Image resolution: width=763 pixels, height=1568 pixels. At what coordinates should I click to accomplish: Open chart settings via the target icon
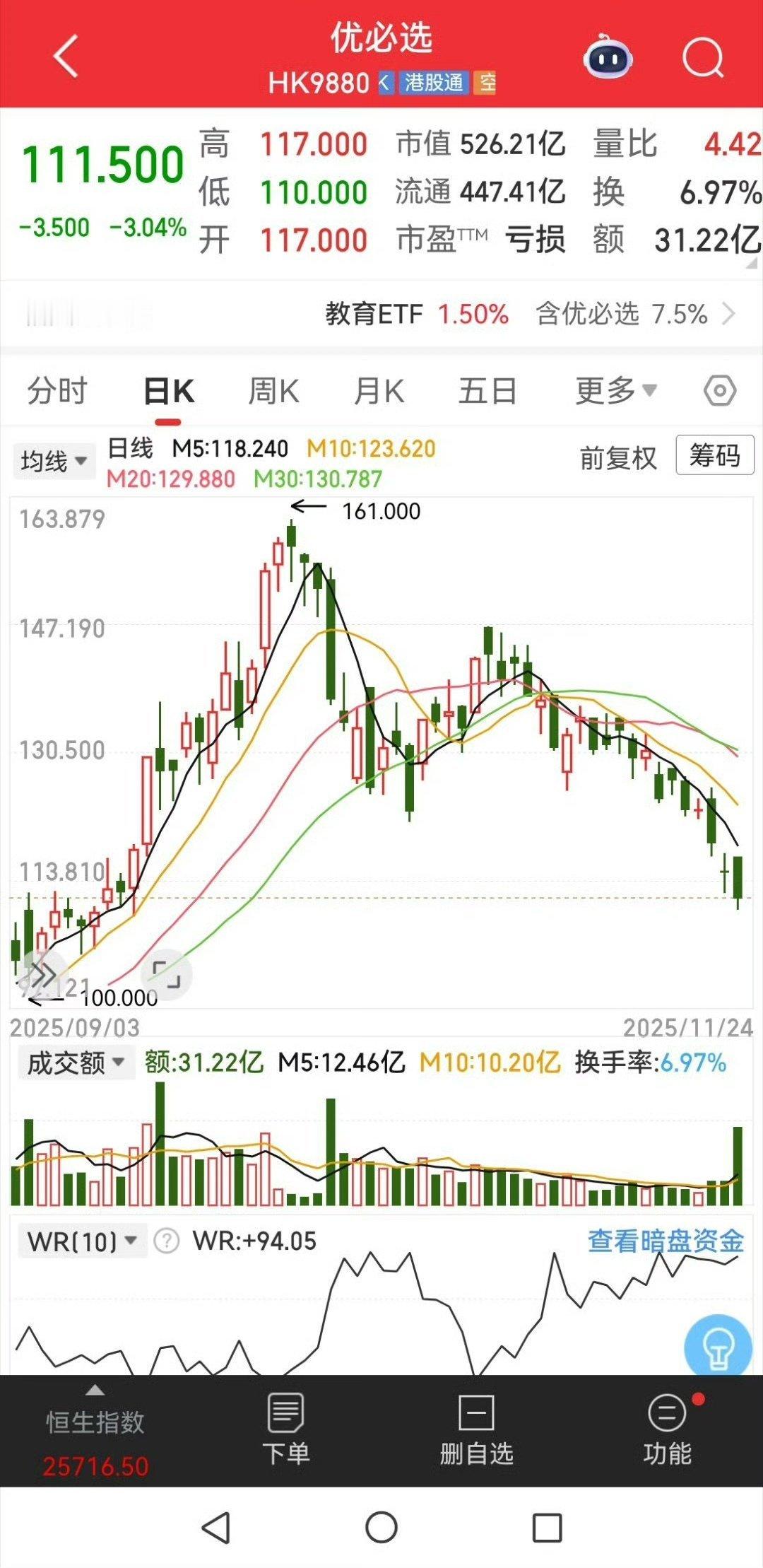pyautogui.click(x=719, y=391)
